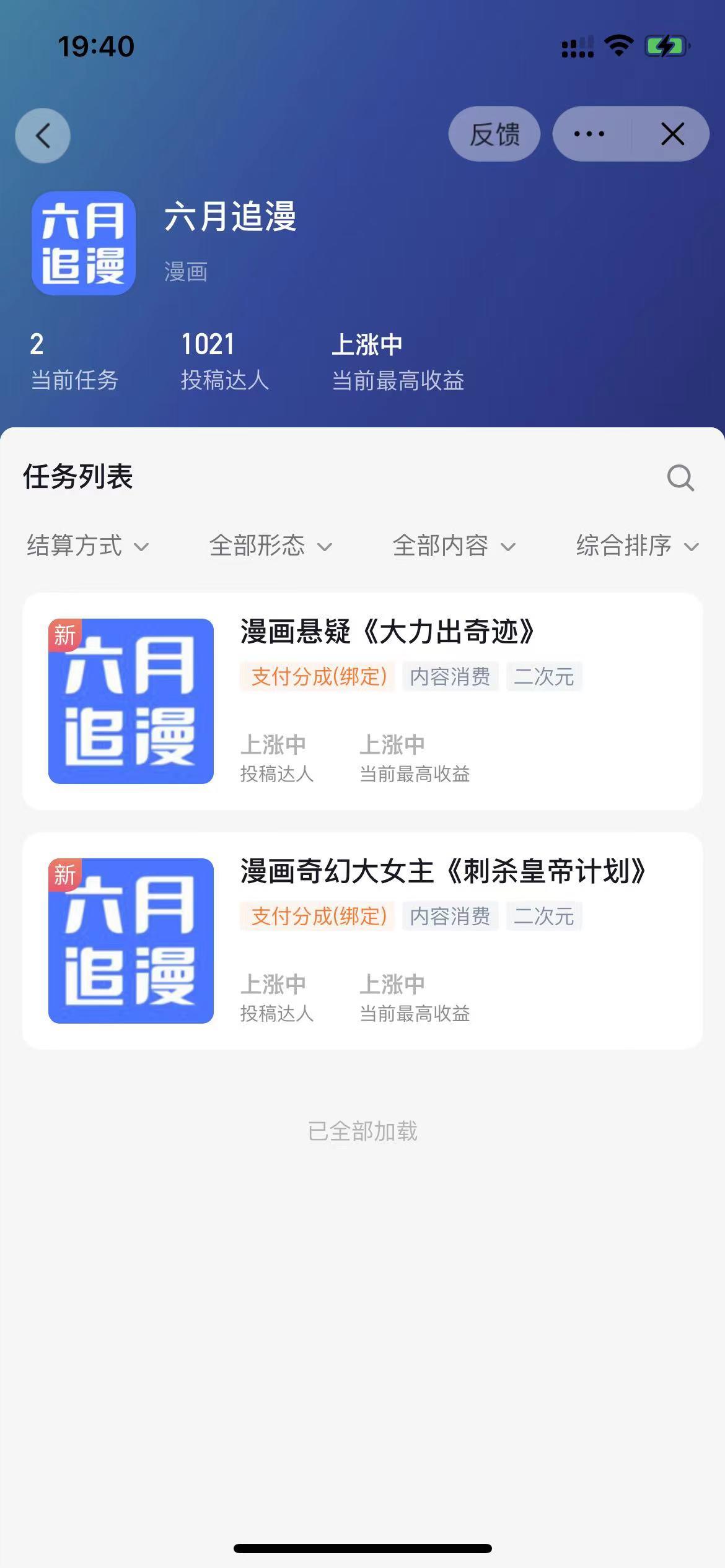Open the three-dot more options menu
This screenshot has height=1568, width=725.
pos(589,134)
